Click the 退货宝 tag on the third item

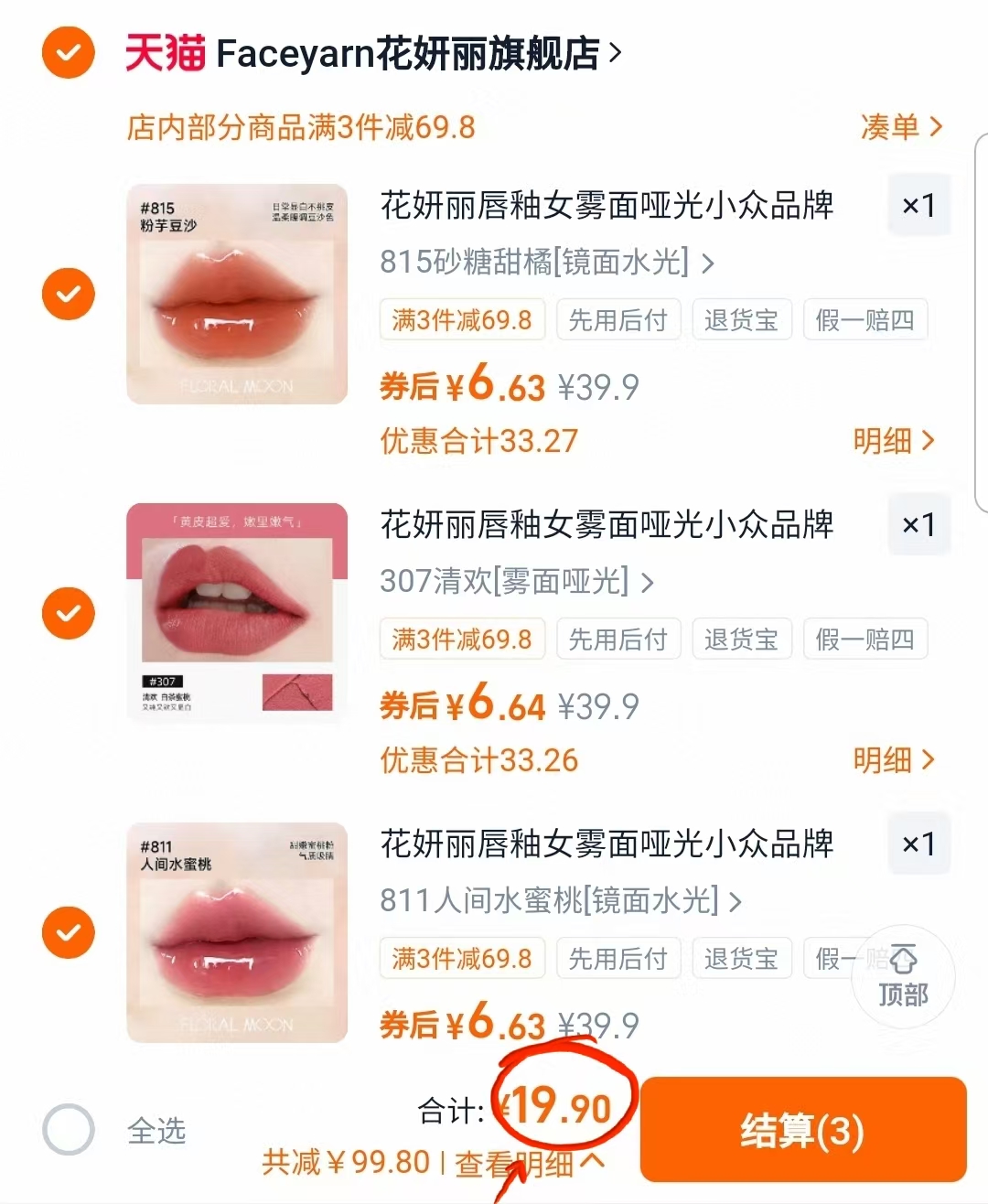(742, 958)
